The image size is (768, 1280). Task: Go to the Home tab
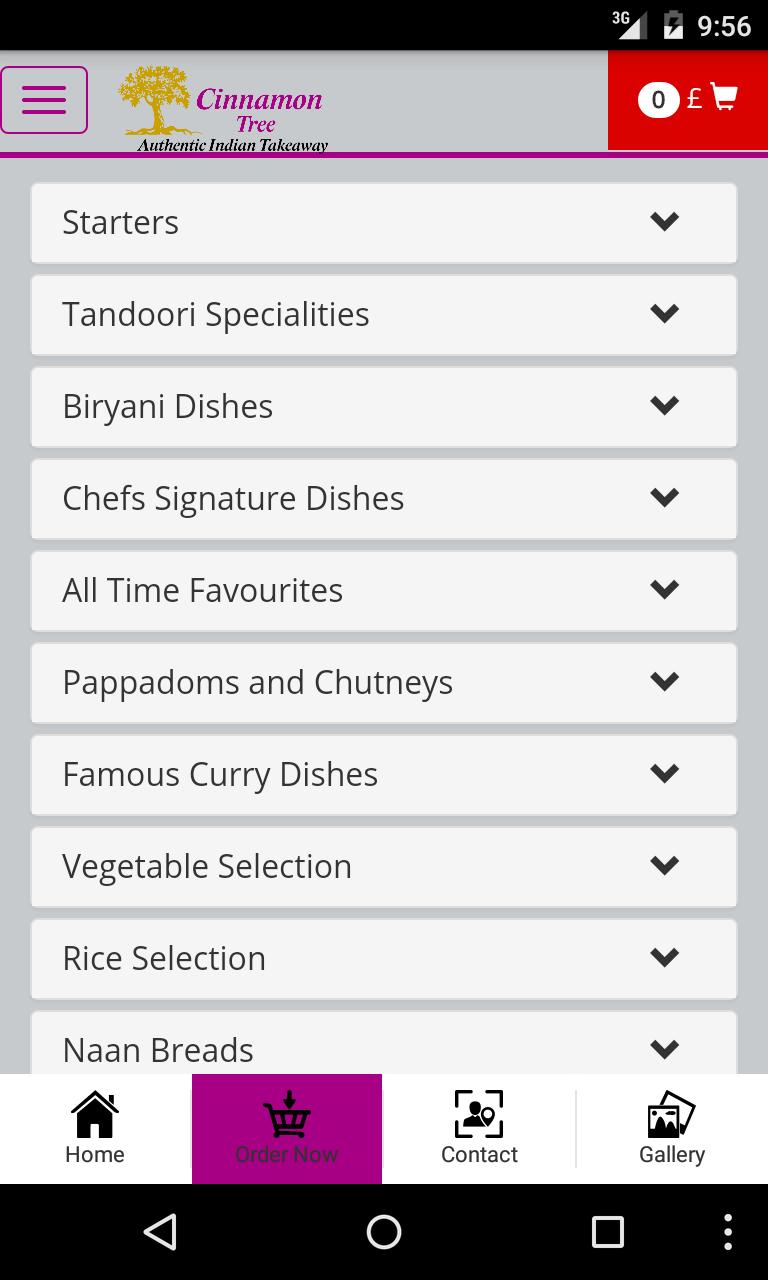[x=95, y=1129]
